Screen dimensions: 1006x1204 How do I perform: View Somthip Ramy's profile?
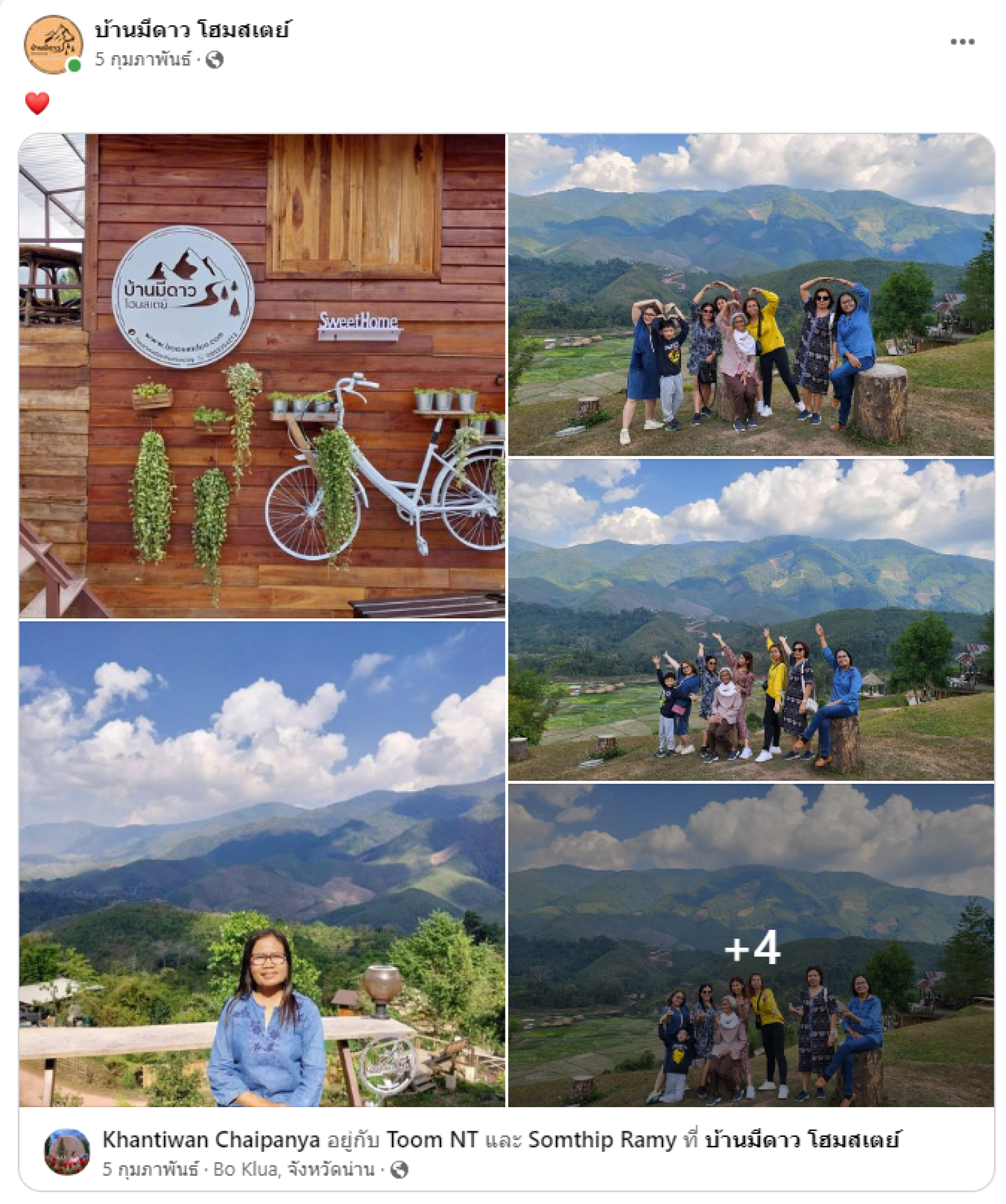tap(602, 1140)
